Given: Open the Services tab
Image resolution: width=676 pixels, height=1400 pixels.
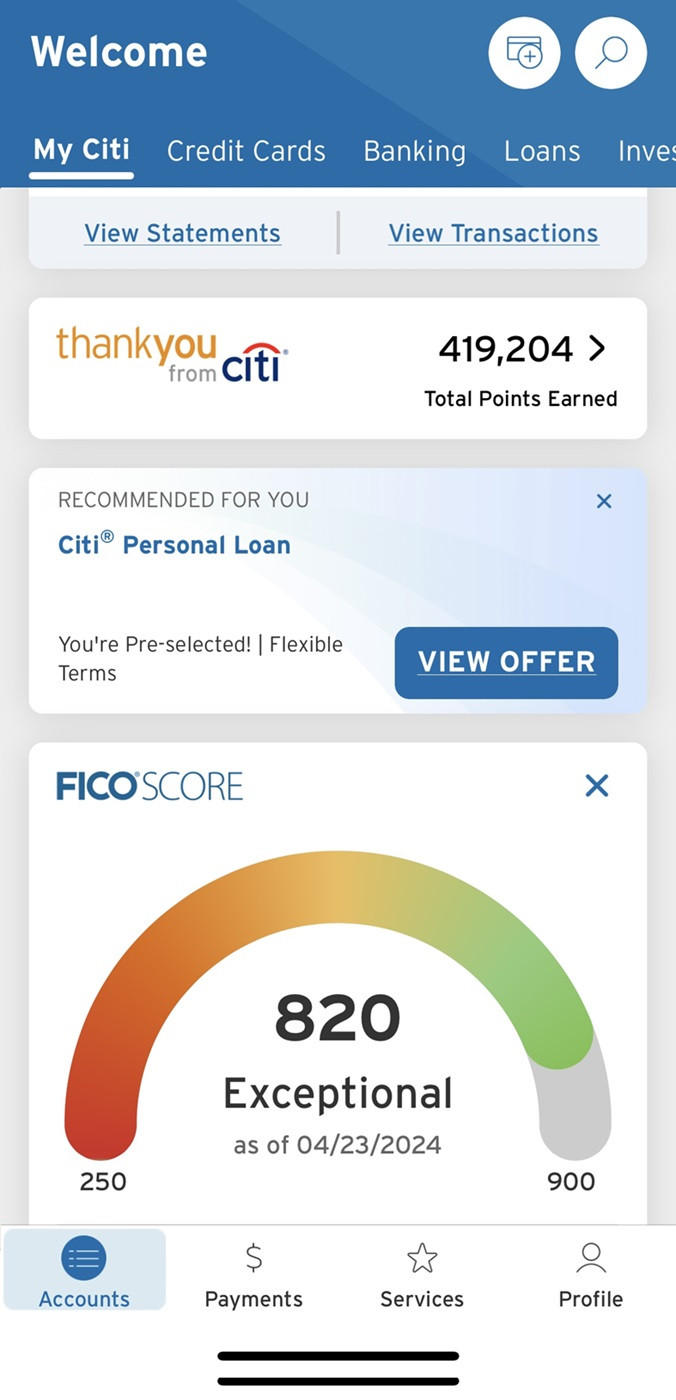Looking at the screenshot, I should coord(422,1274).
